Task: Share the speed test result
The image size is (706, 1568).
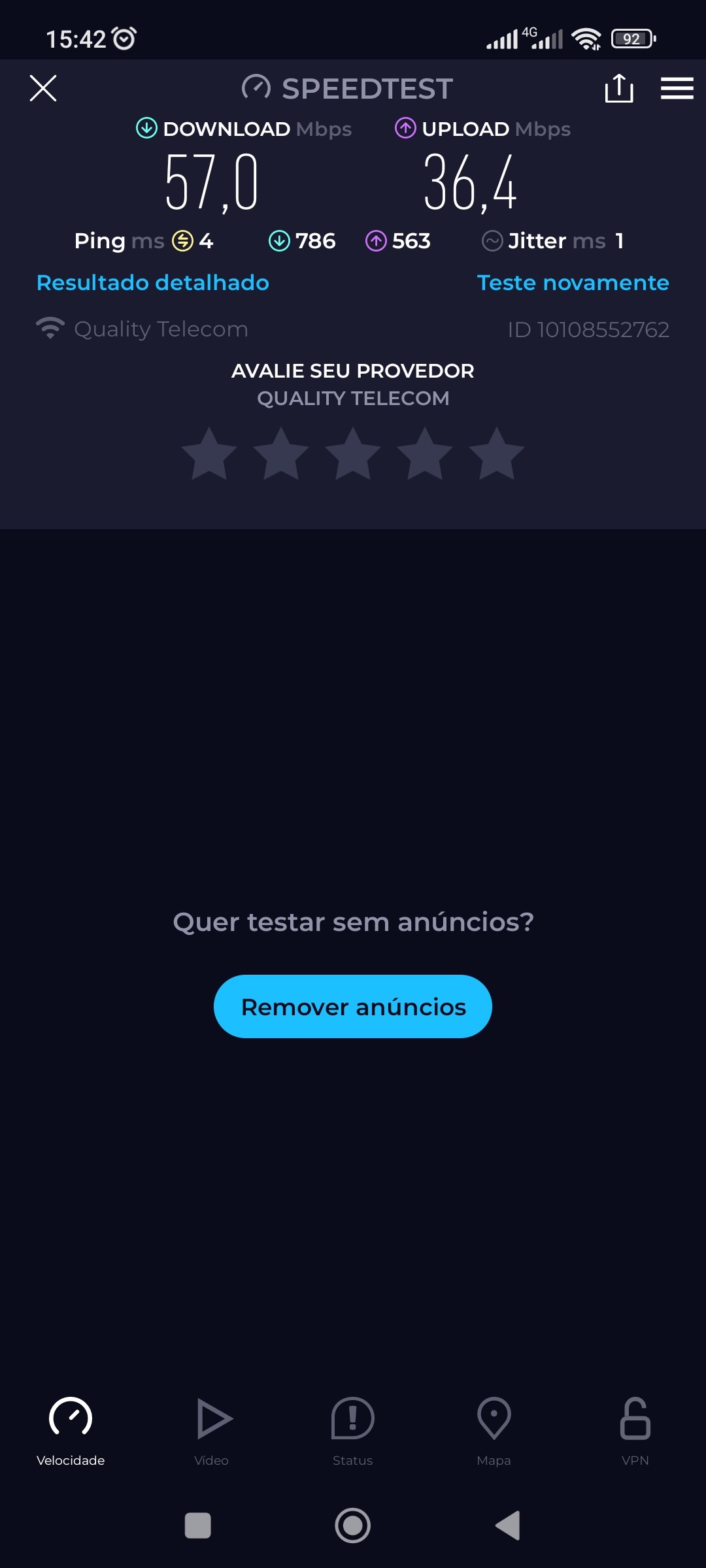Action: coord(618,88)
